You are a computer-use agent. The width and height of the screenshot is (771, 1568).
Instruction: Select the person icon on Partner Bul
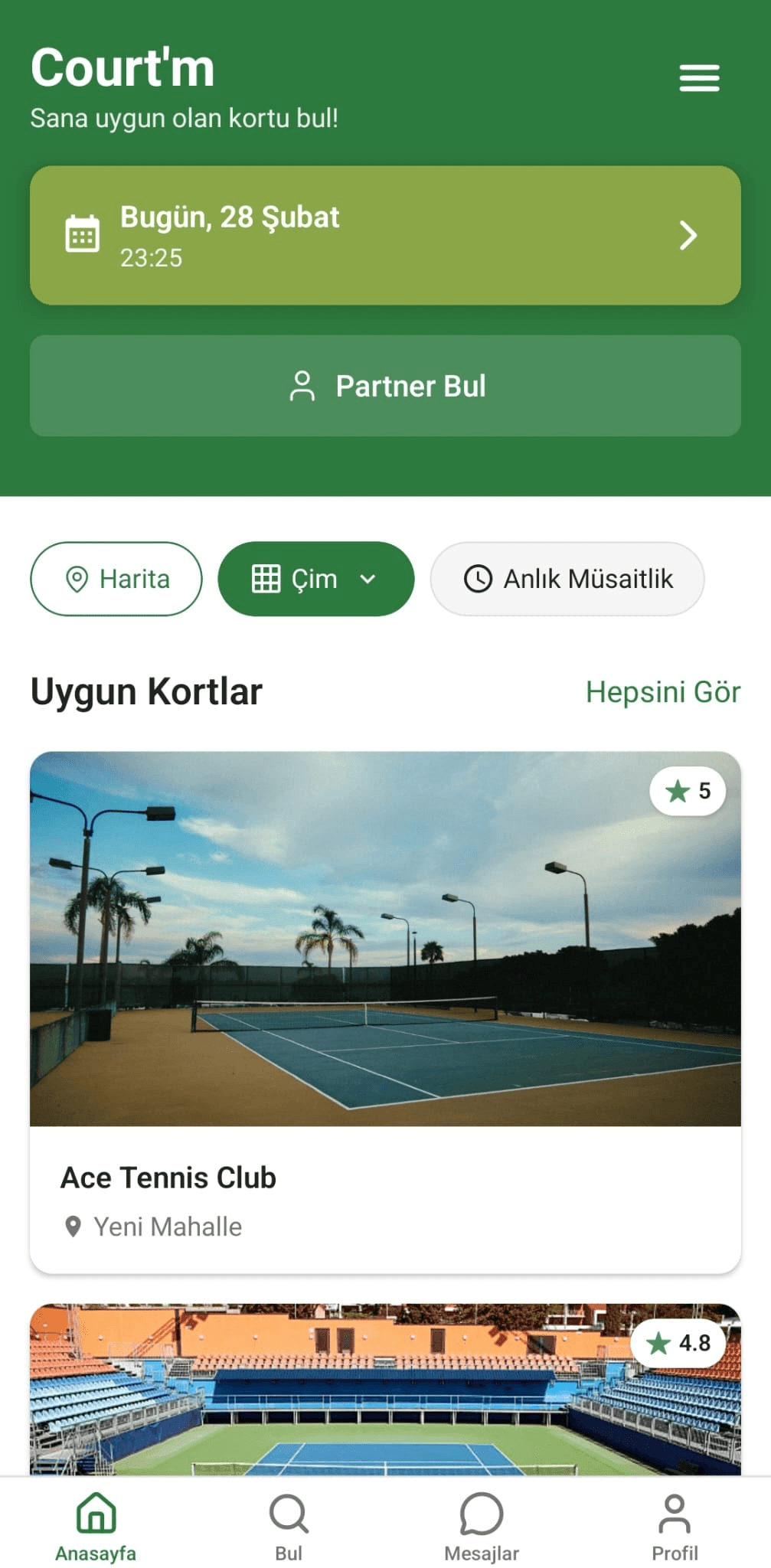pyautogui.click(x=302, y=387)
